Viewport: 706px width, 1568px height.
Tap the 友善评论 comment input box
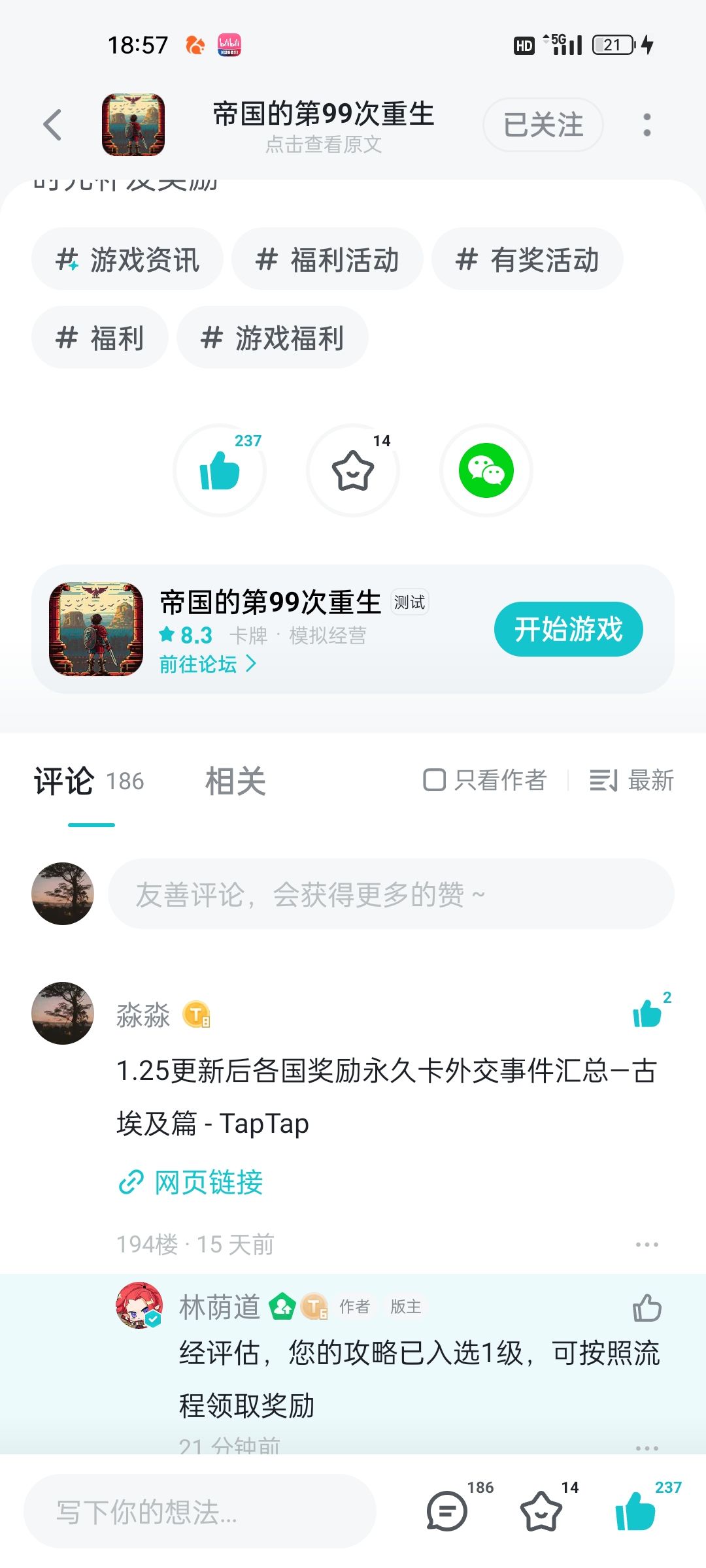[391, 894]
